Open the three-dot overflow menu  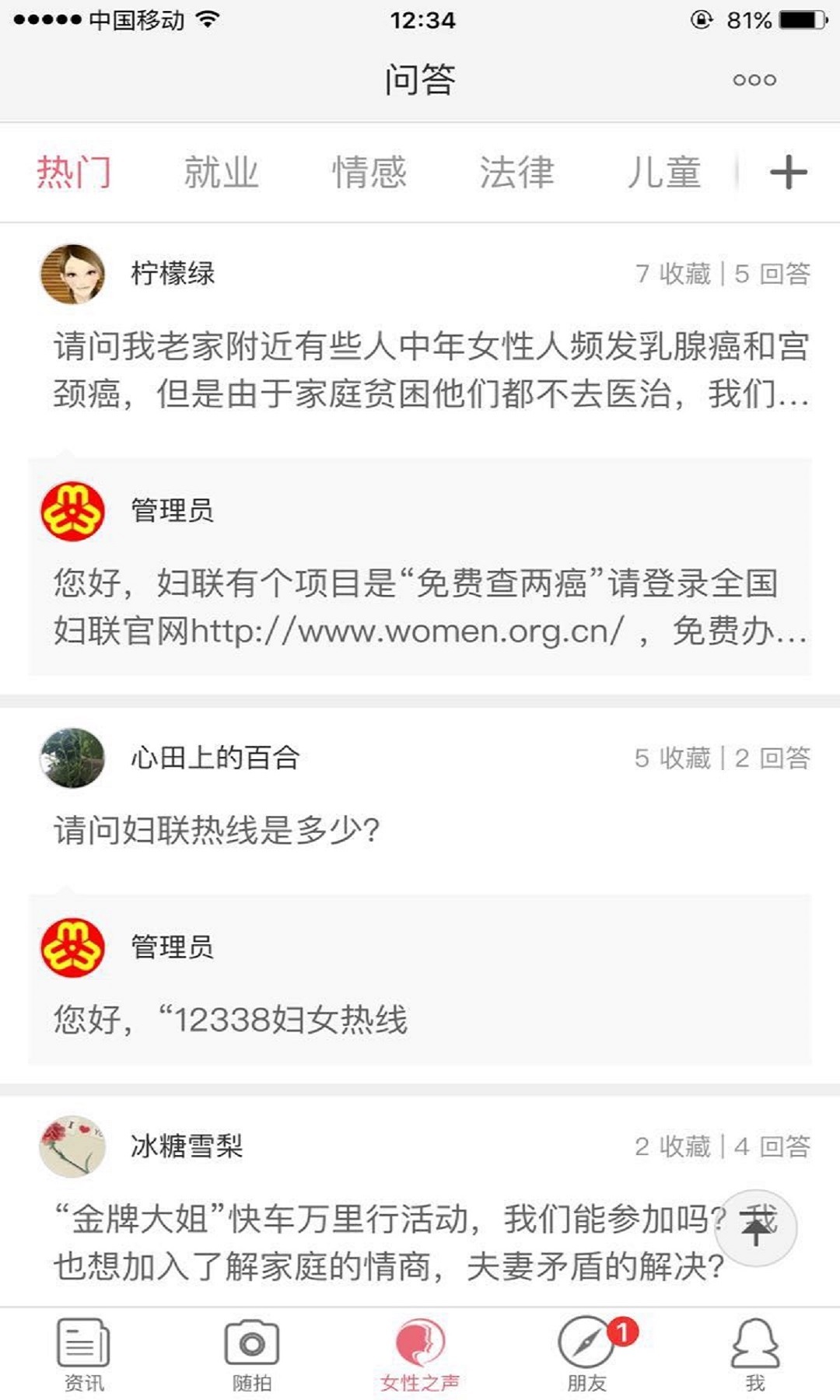click(754, 80)
